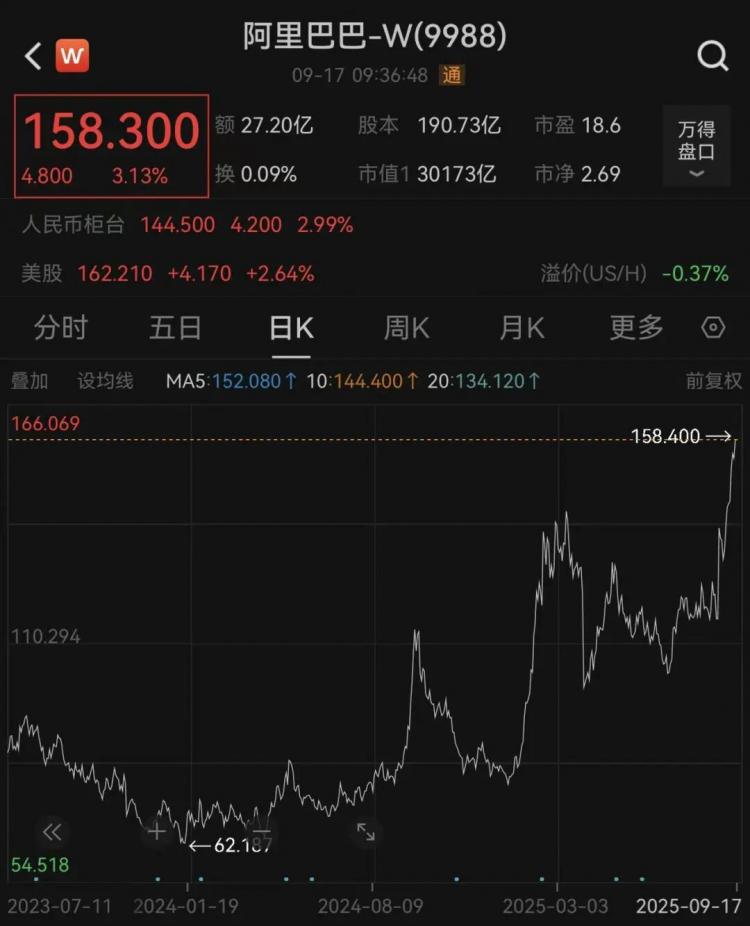750x926 pixels.
Task: Switch to the 周K chart tab
Action: pyautogui.click(x=406, y=328)
